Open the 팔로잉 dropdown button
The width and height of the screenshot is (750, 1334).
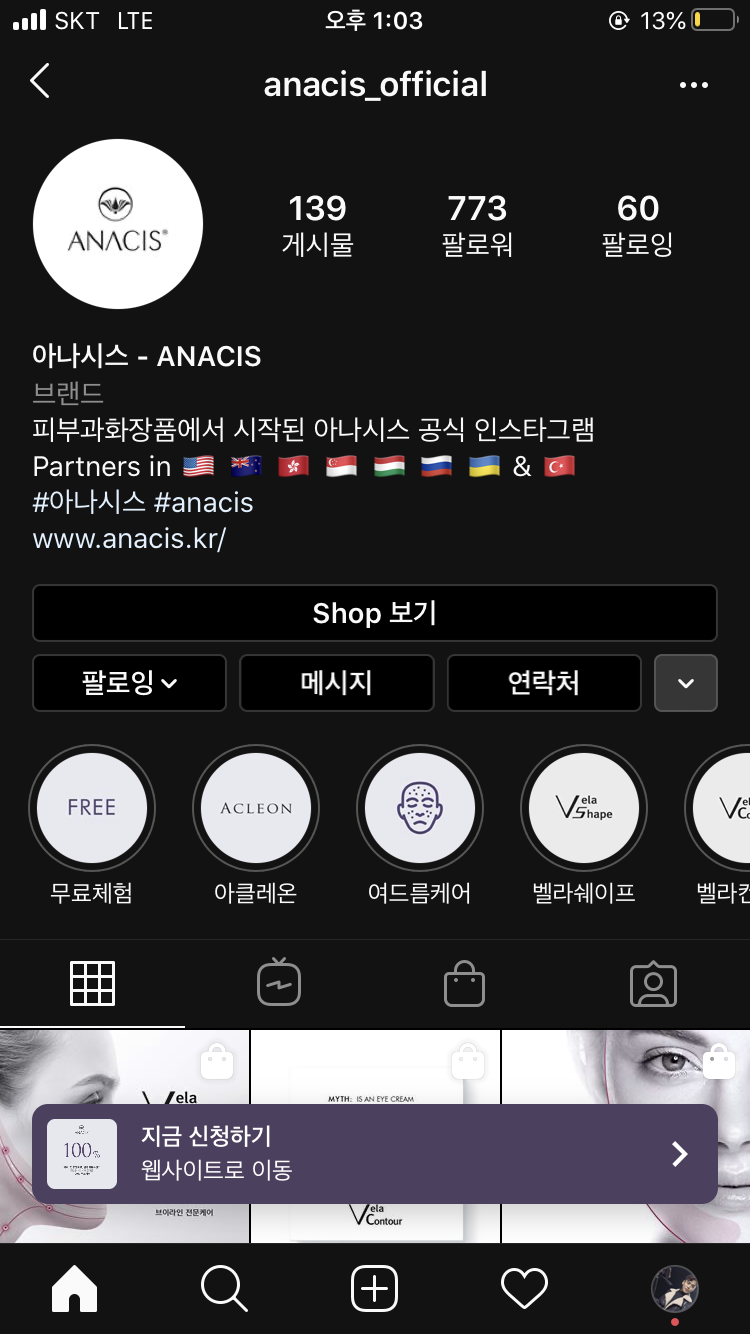[x=130, y=683]
